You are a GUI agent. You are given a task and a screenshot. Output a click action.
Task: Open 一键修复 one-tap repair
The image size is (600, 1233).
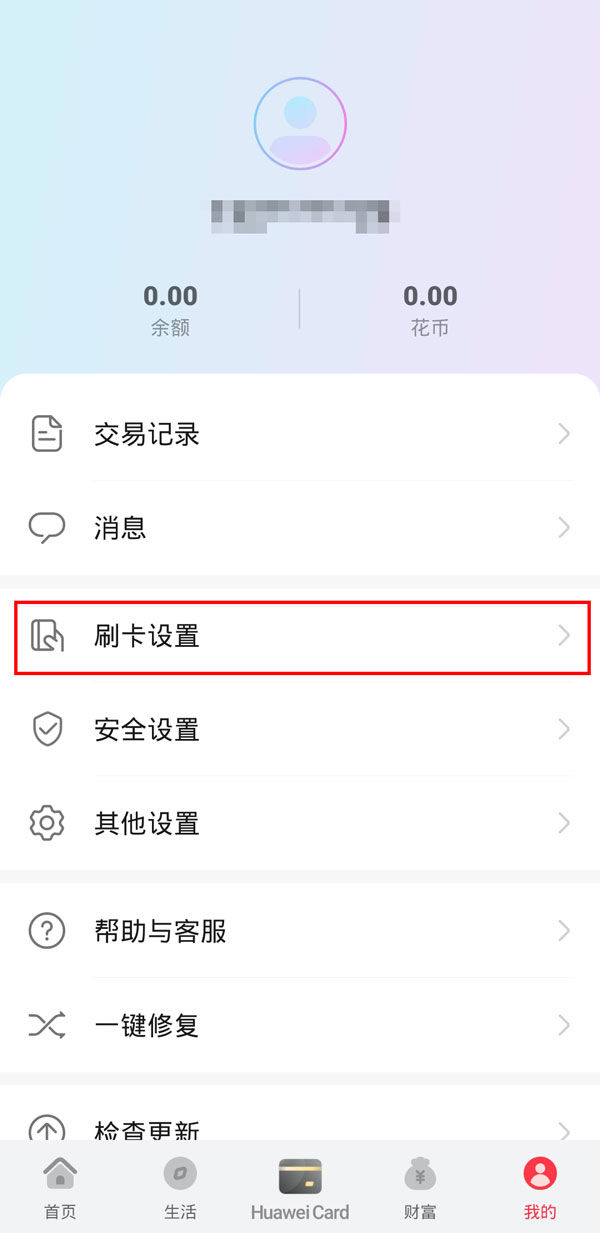pyautogui.click(x=300, y=1025)
